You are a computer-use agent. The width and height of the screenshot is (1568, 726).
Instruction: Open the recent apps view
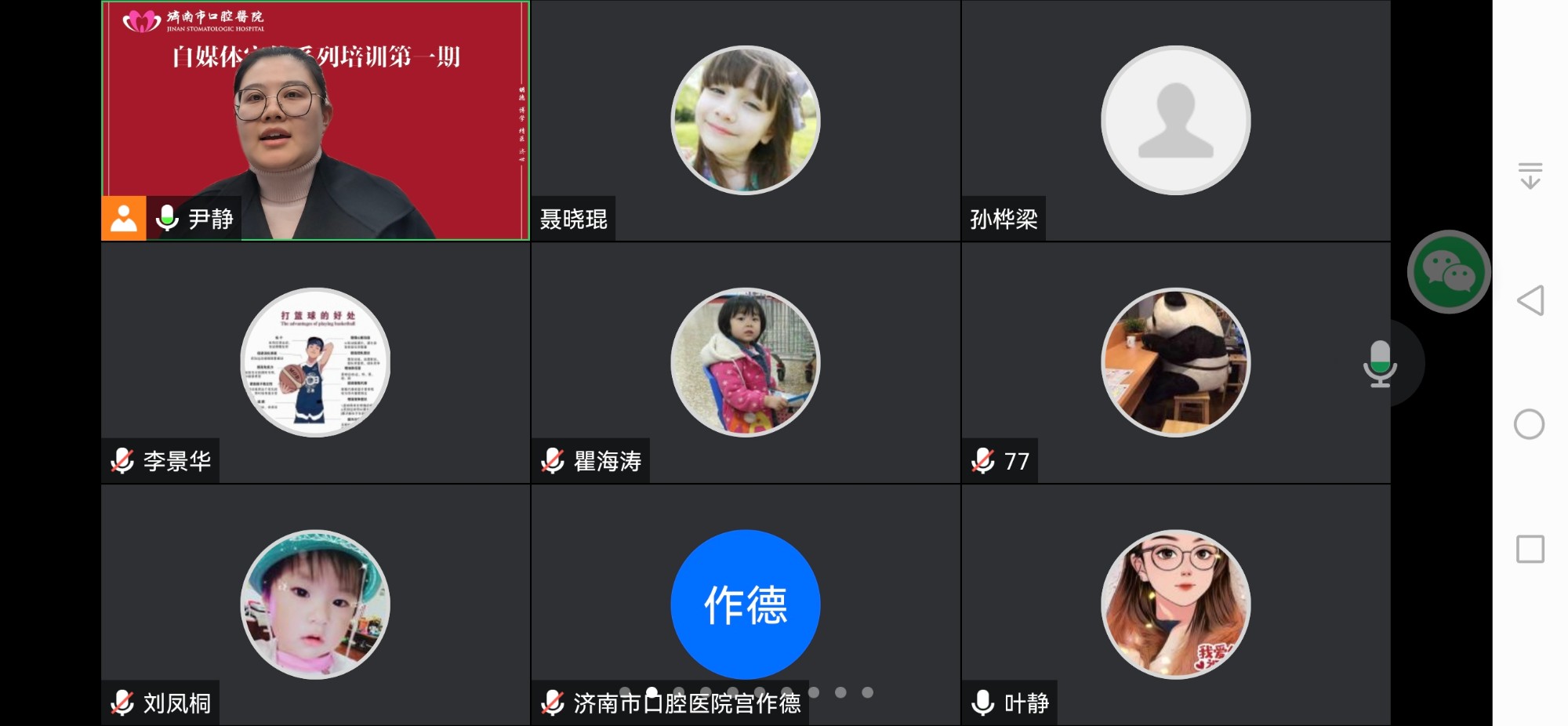point(1530,549)
